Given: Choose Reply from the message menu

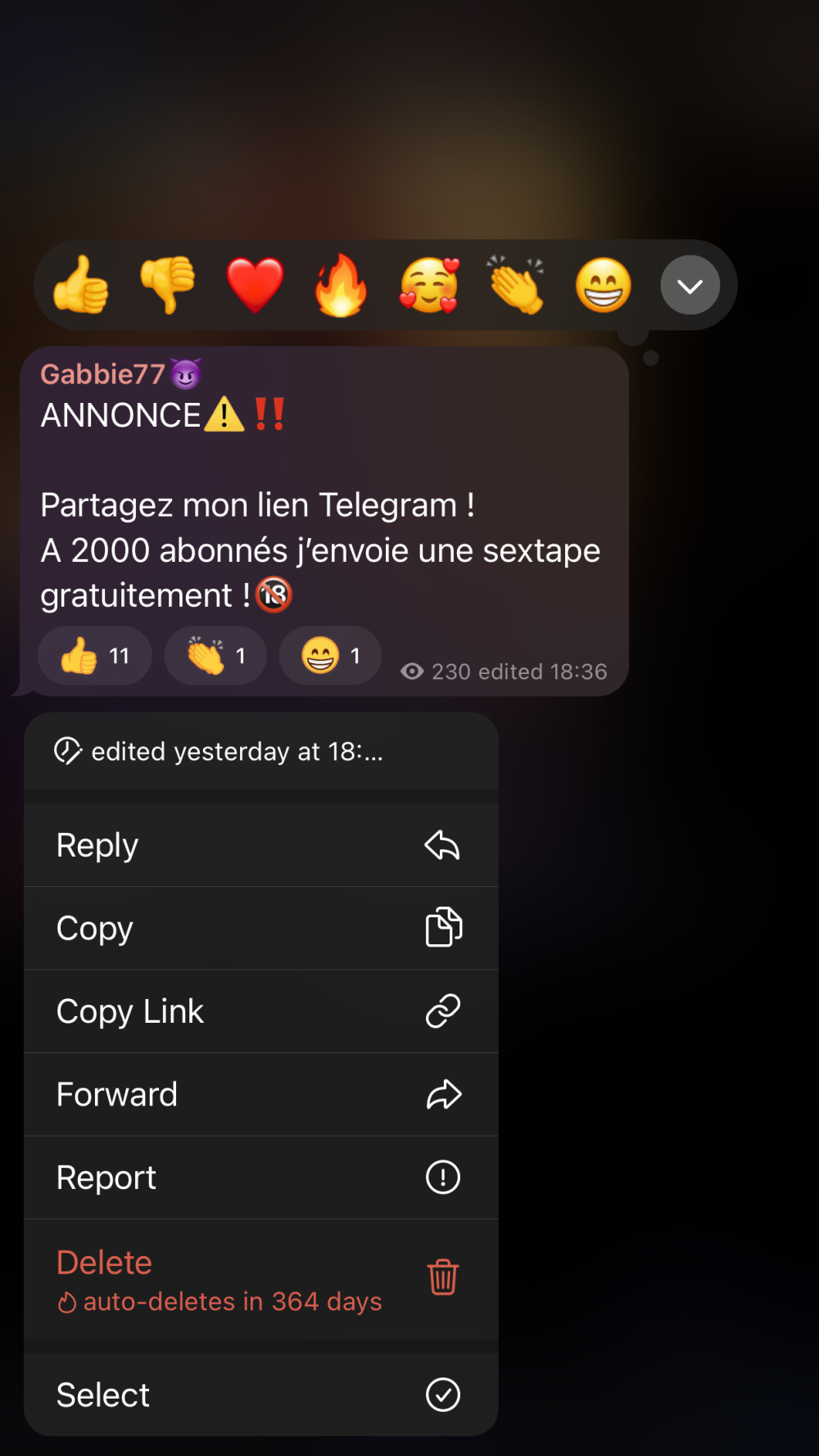Looking at the screenshot, I should 260,845.
